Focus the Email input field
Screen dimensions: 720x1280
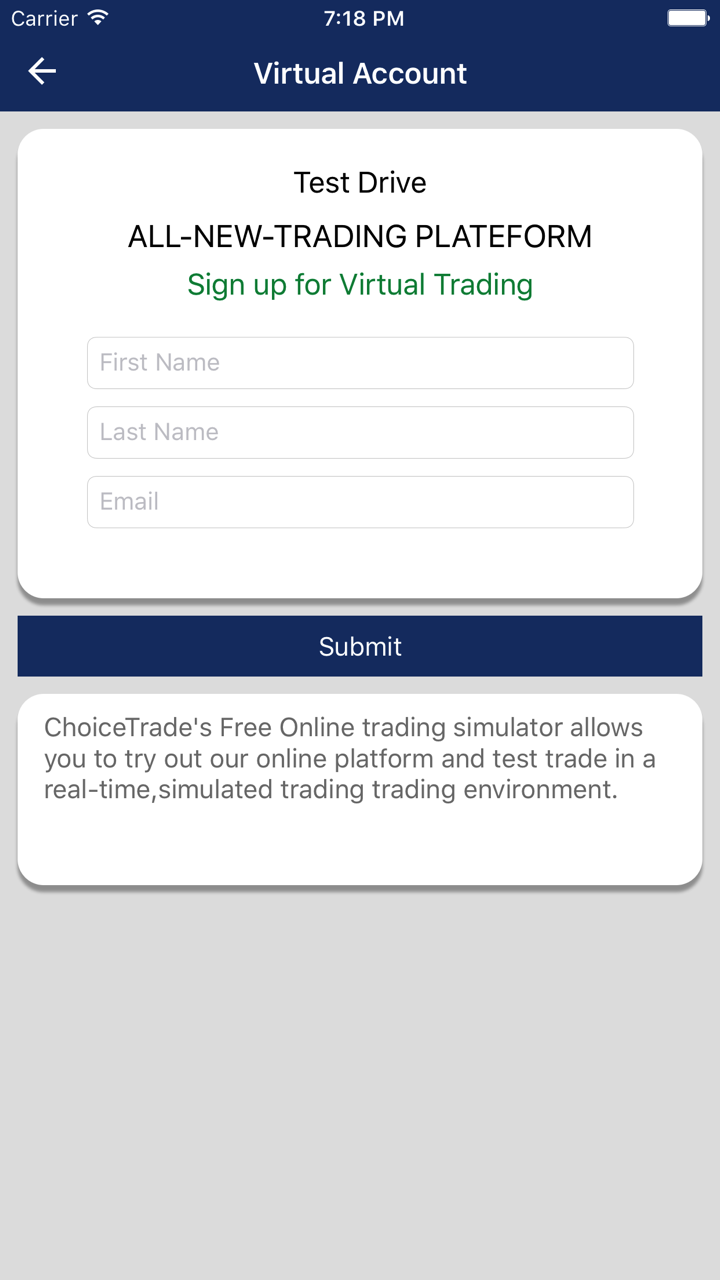[360, 502]
